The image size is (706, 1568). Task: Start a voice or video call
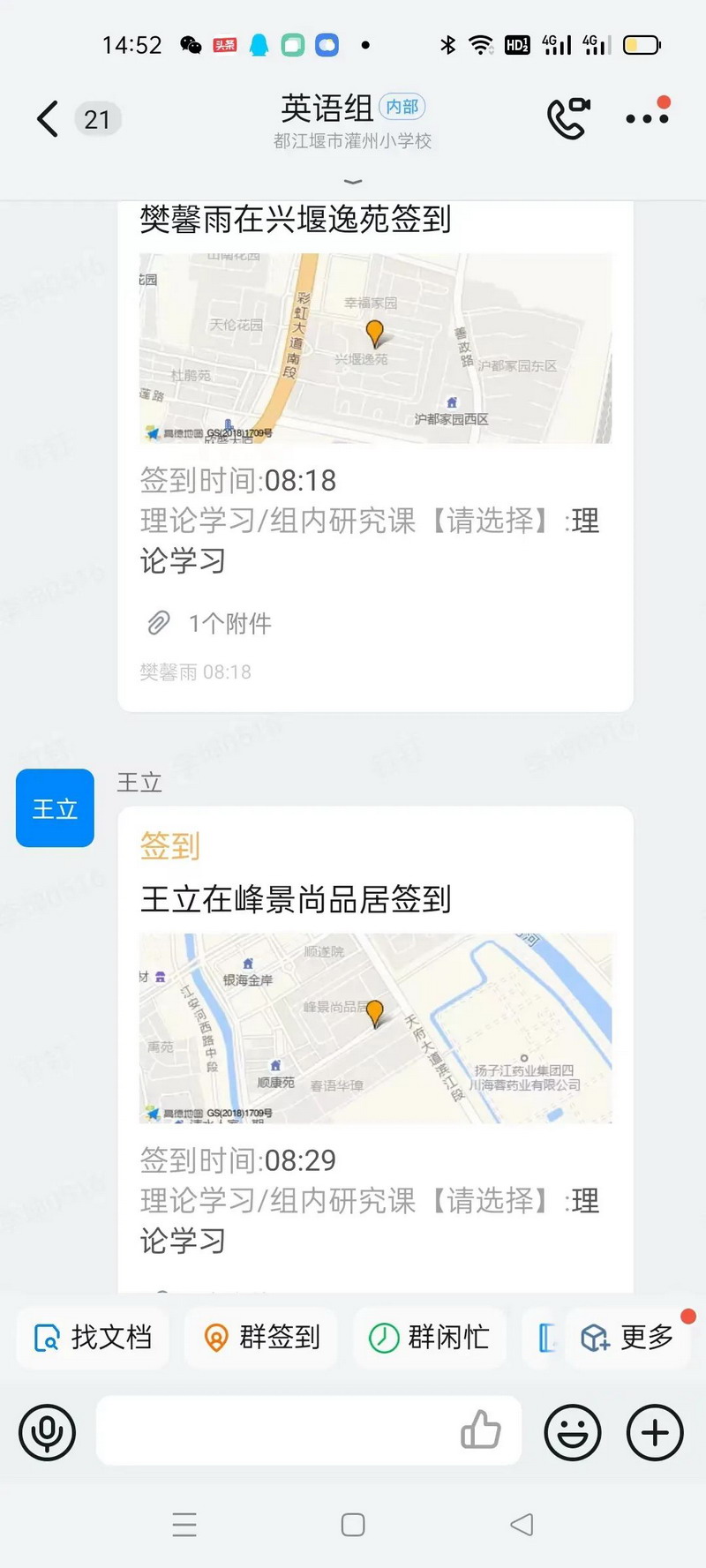click(567, 118)
